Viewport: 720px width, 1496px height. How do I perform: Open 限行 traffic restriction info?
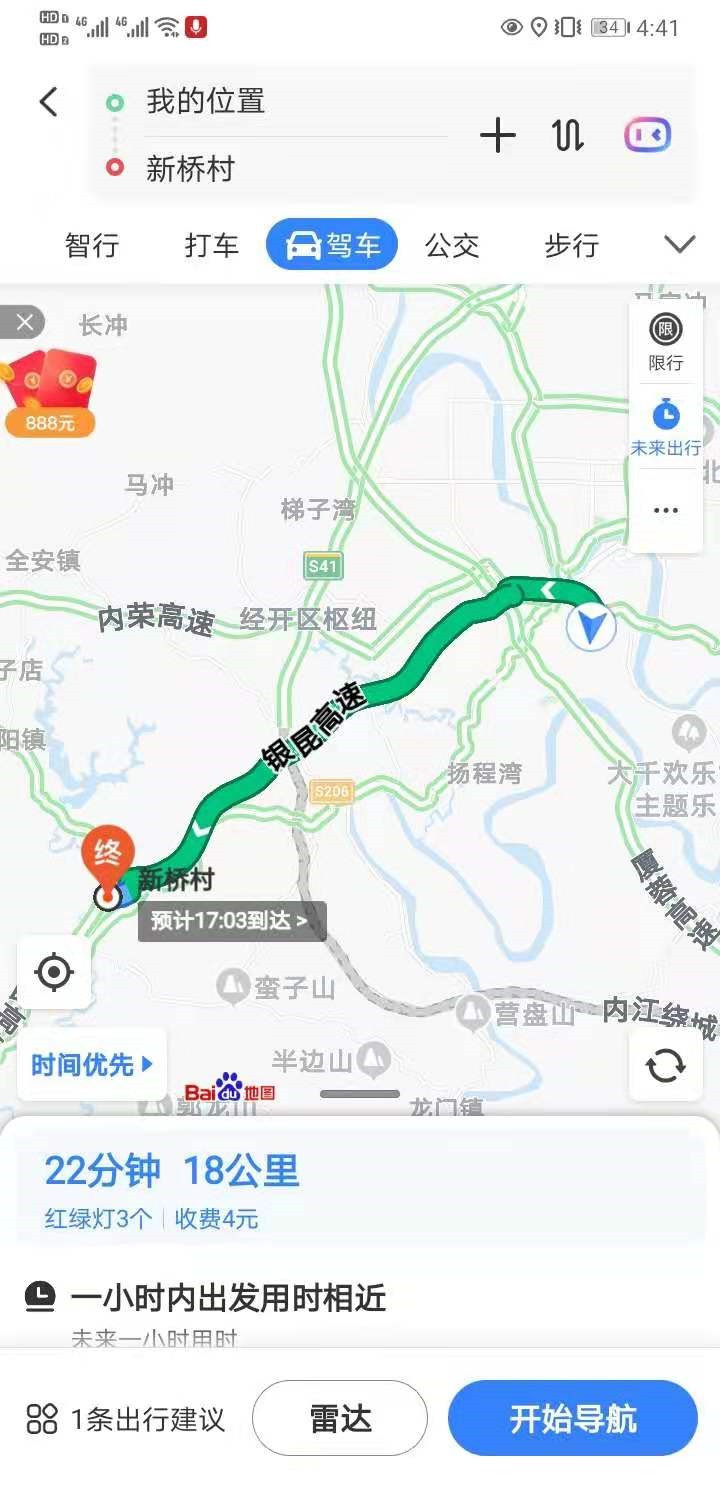click(665, 342)
